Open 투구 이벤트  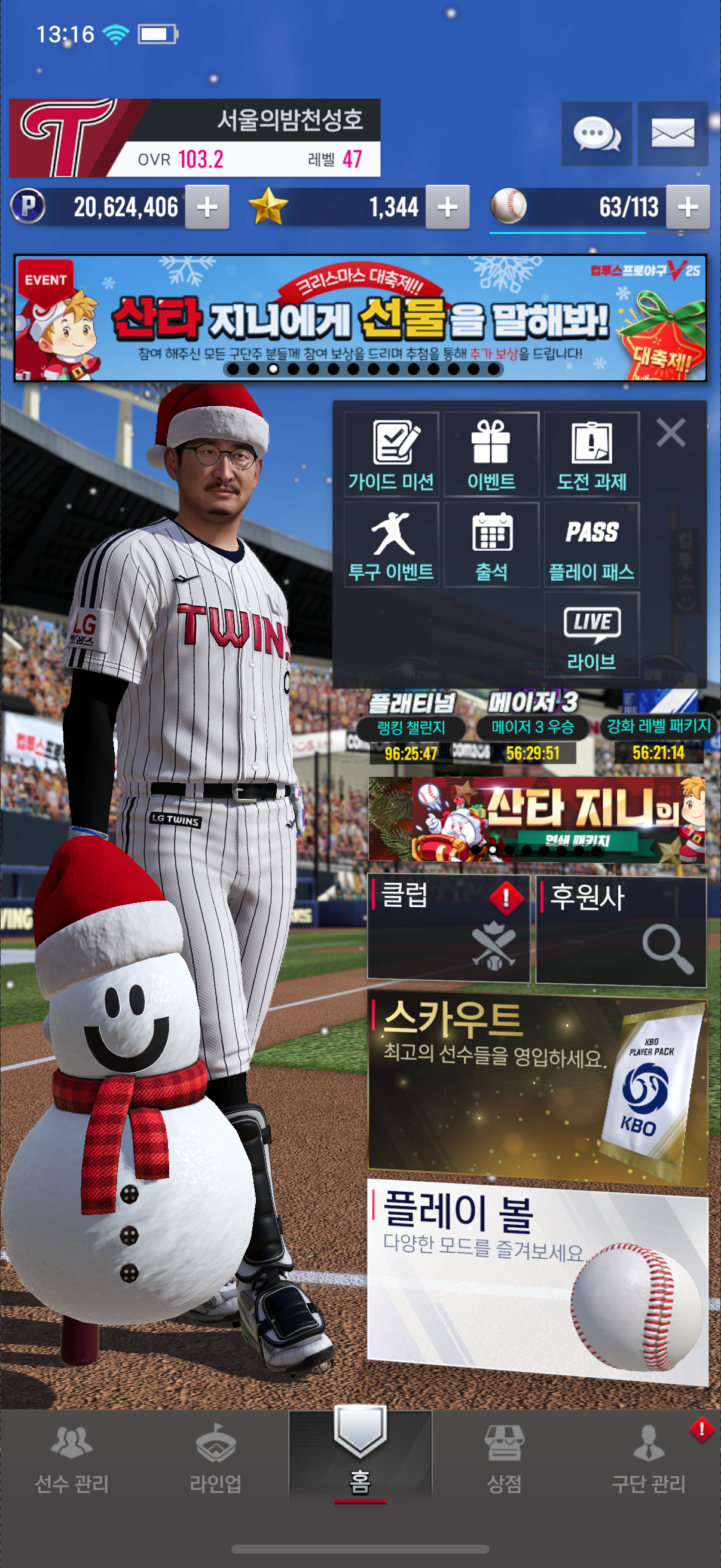click(391, 545)
